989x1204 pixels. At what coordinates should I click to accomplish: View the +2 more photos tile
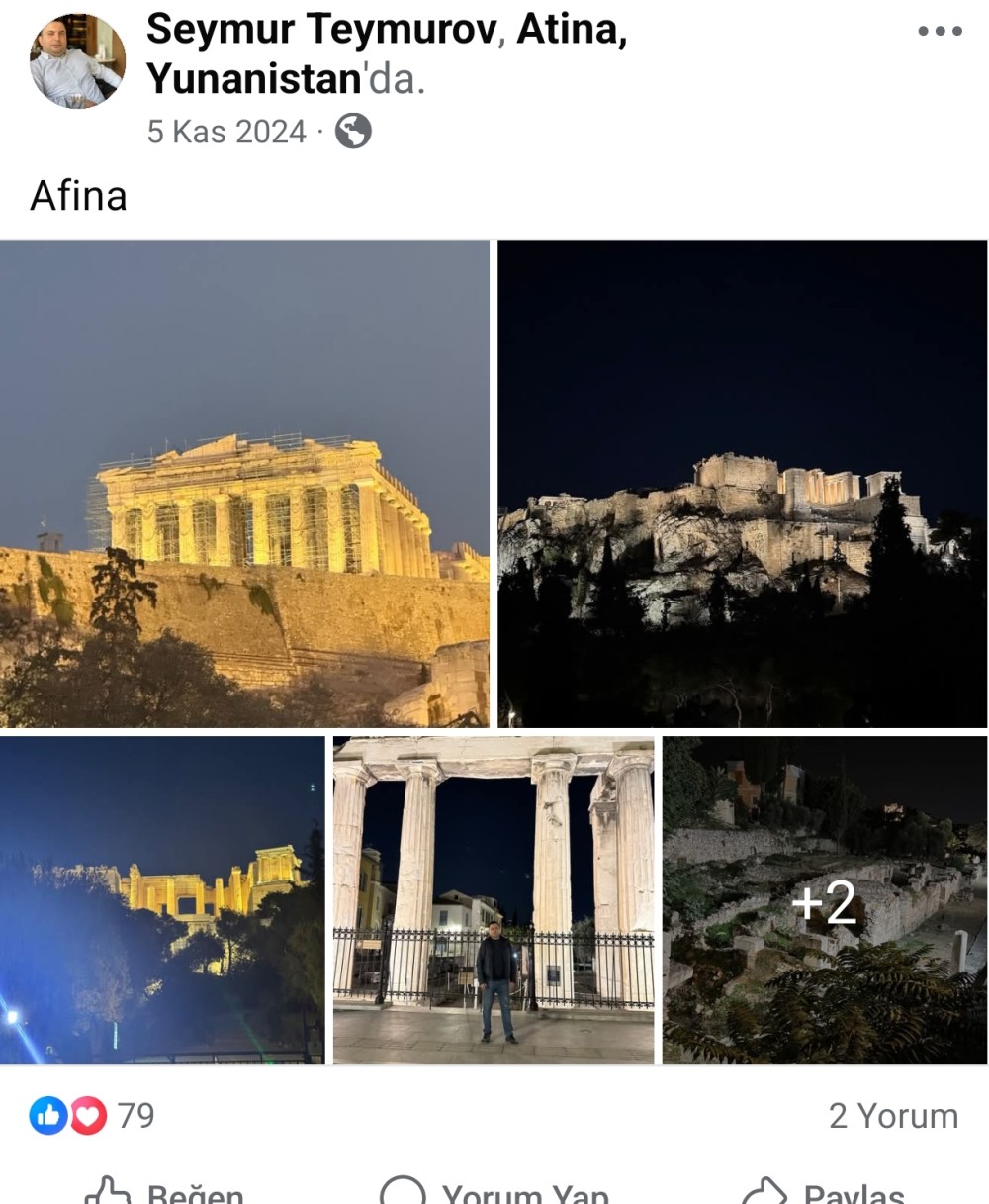click(824, 899)
